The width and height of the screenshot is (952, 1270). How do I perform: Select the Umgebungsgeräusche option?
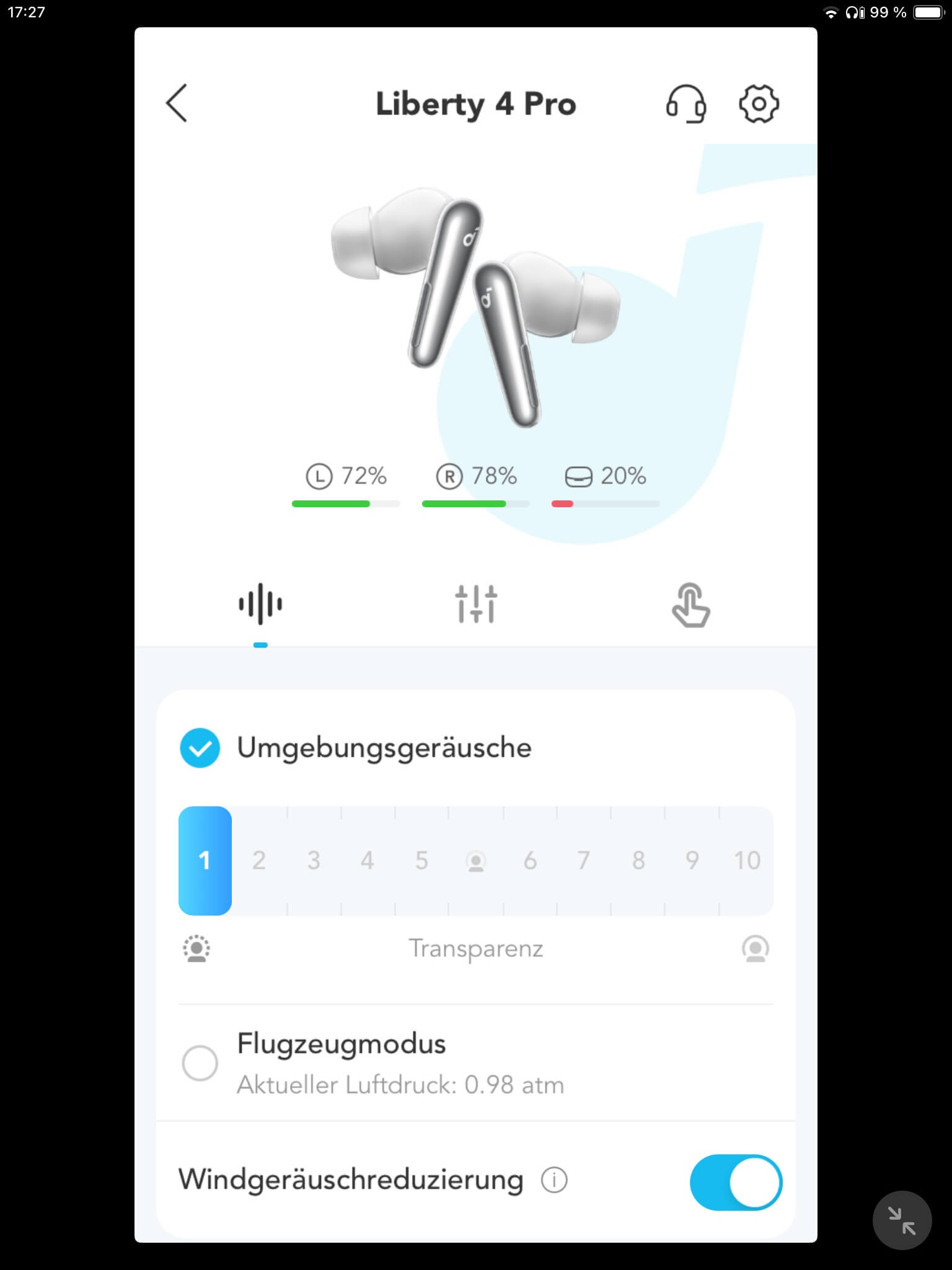(x=200, y=748)
